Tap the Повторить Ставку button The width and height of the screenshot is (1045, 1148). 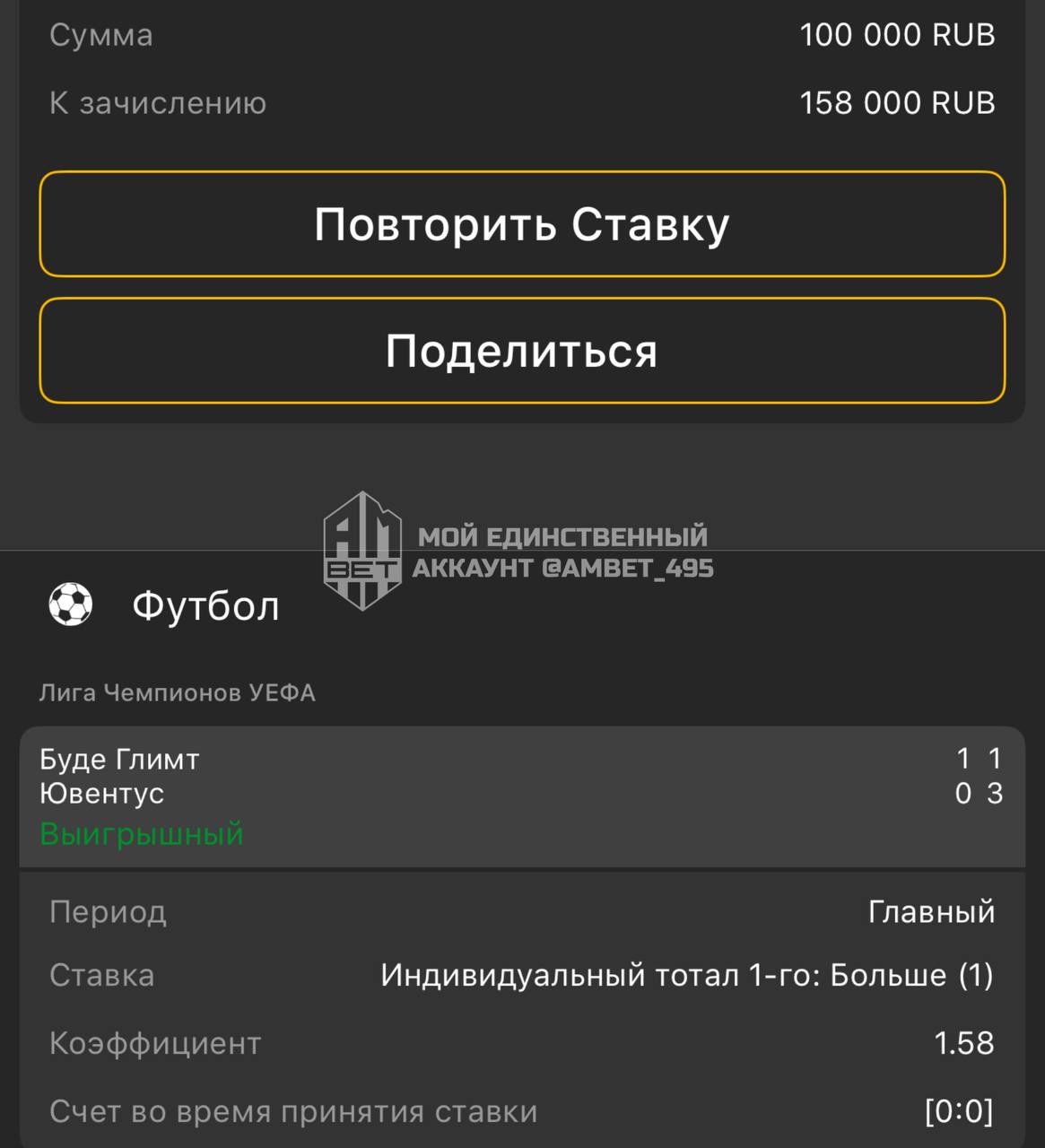(522, 224)
